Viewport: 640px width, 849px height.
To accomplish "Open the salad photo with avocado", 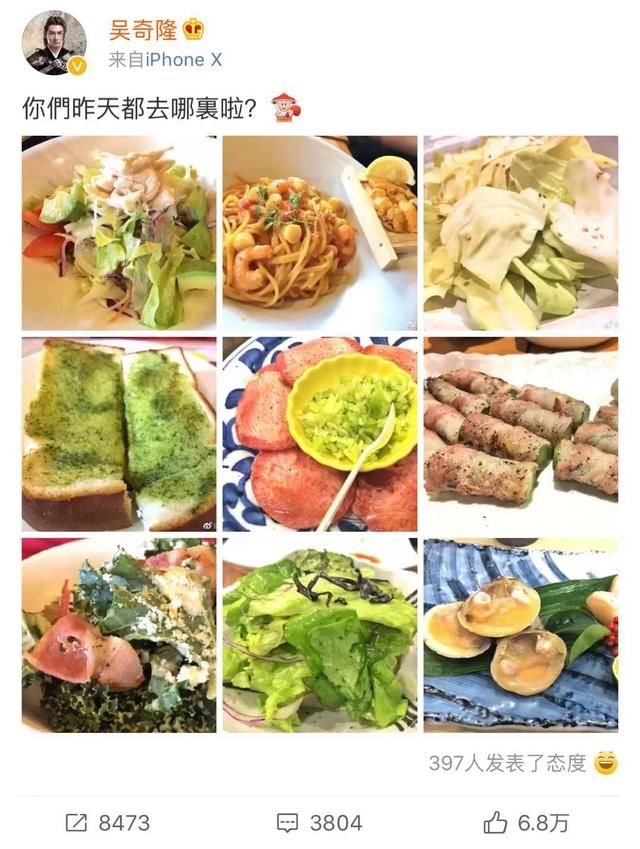I will tap(119, 233).
